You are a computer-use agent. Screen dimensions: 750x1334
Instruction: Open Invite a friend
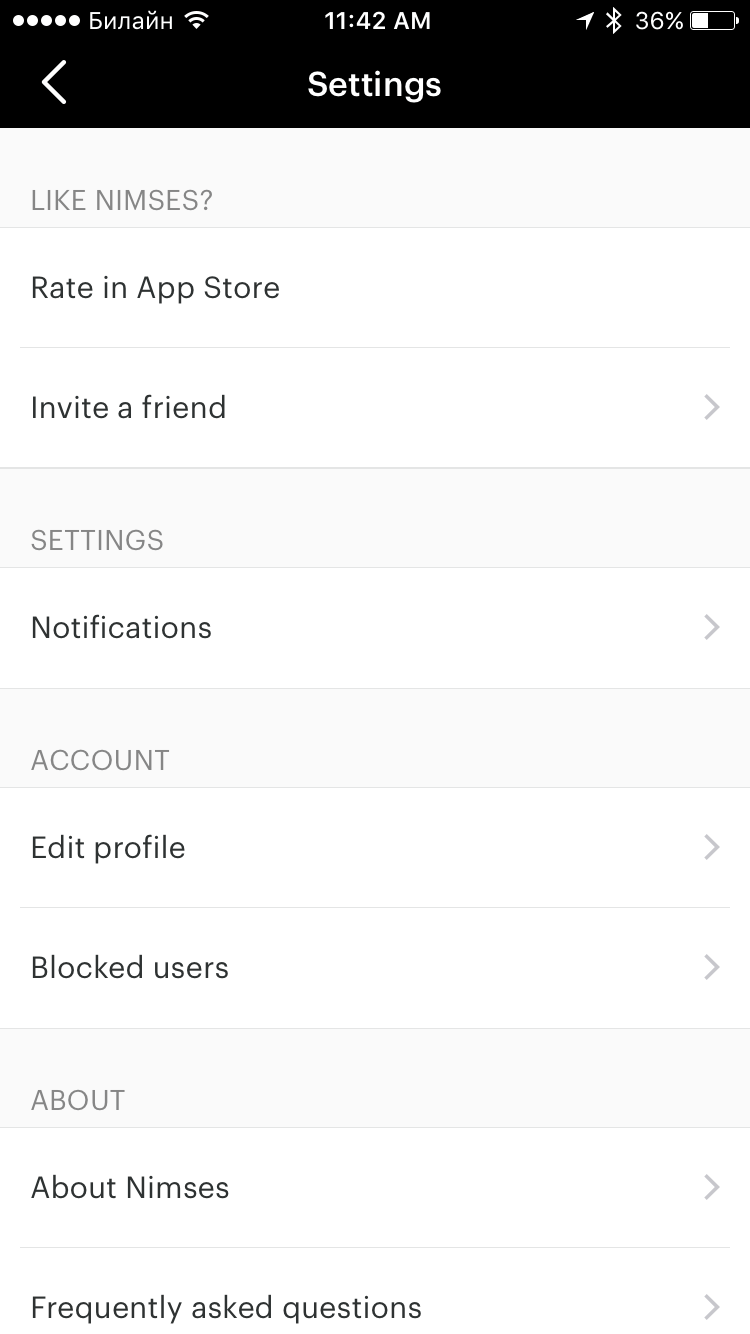click(375, 408)
